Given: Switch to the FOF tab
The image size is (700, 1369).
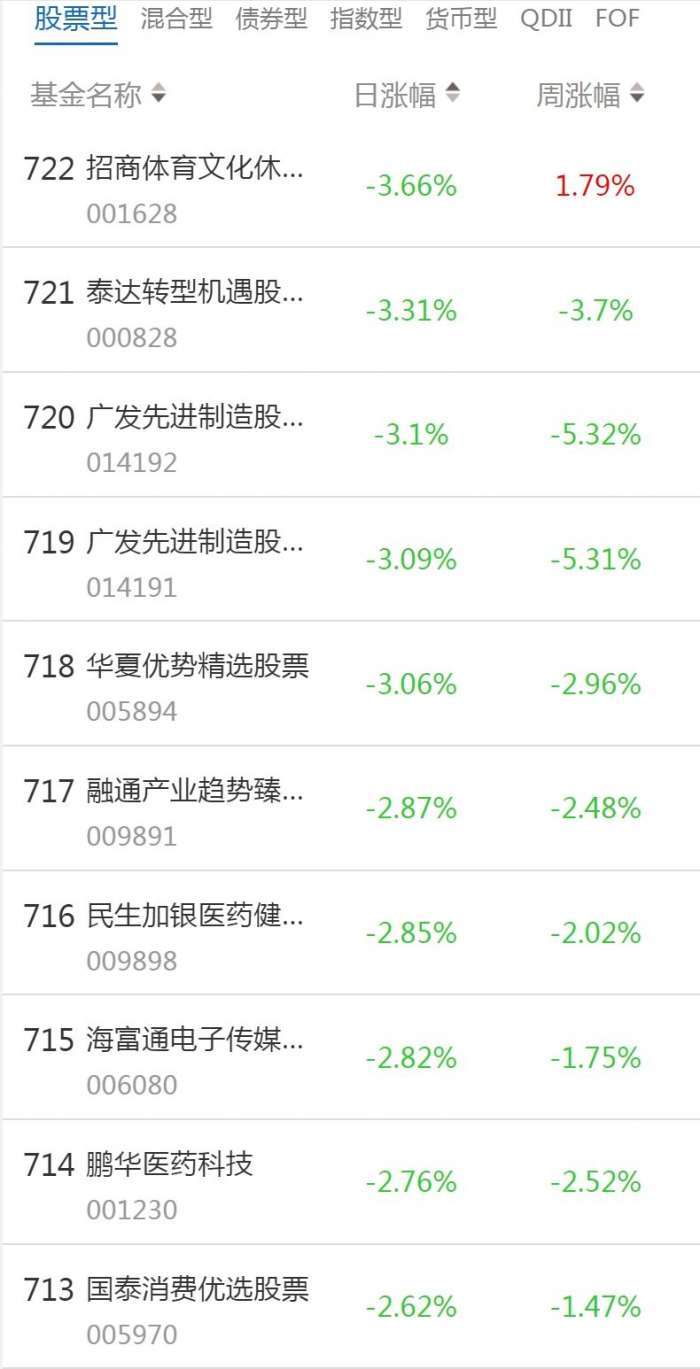Looking at the screenshot, I should point(616,19).
